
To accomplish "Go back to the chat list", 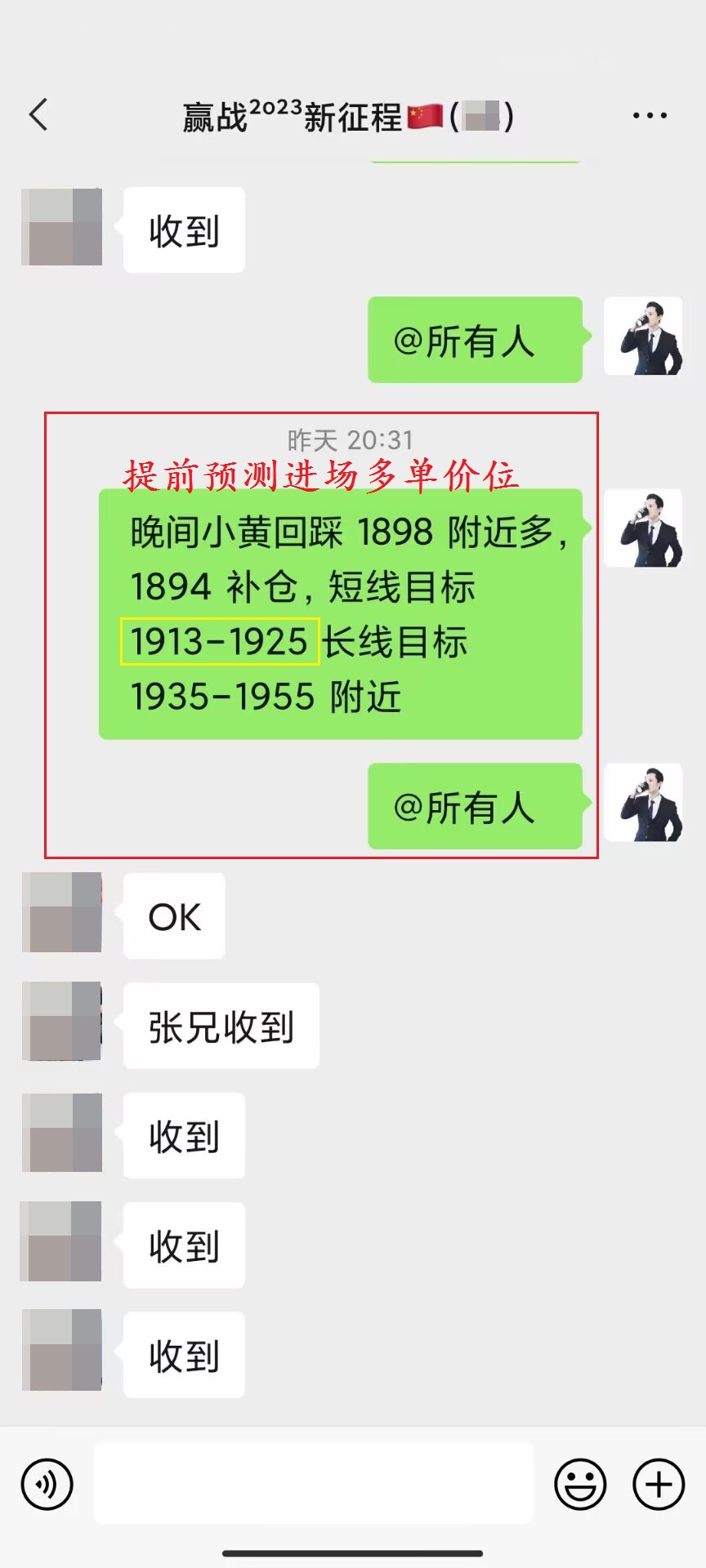I will (38, 115).
